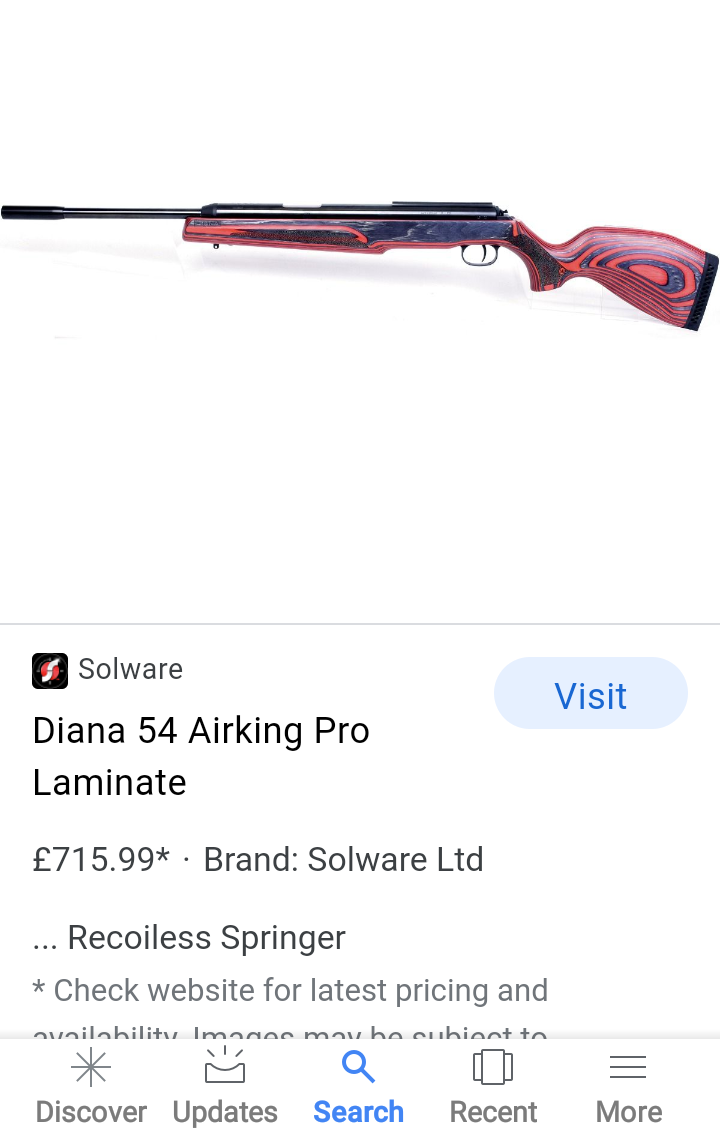
Task: Go to the Recent tab
Action: pos(493,1089)
